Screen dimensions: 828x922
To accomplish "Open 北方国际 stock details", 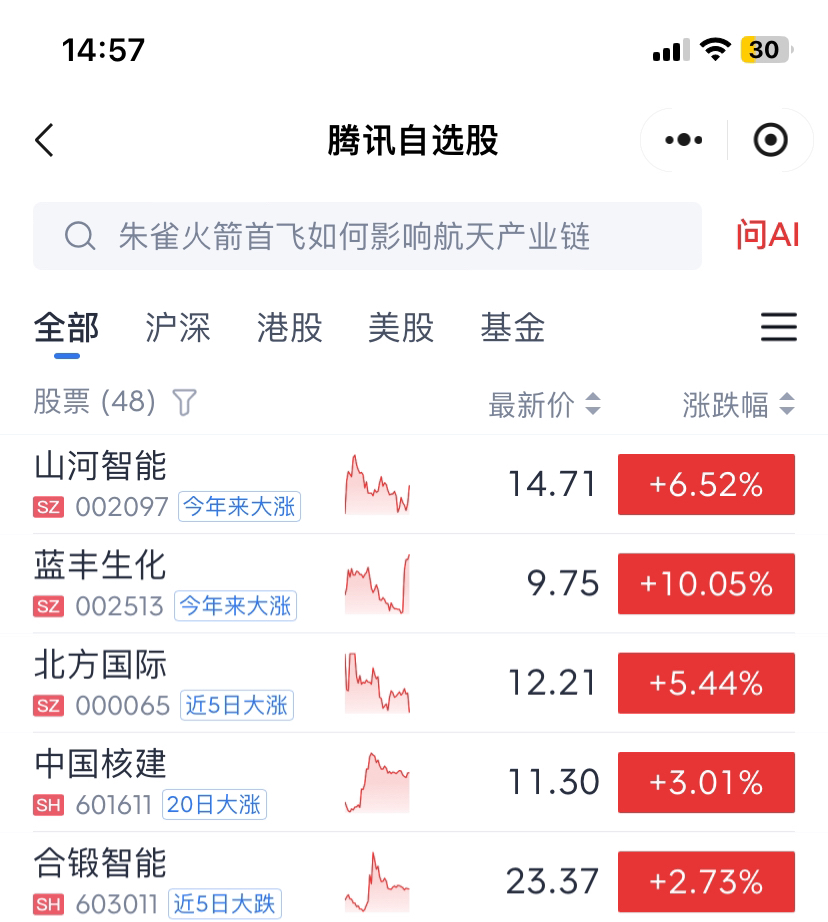I will click(414, 683).
